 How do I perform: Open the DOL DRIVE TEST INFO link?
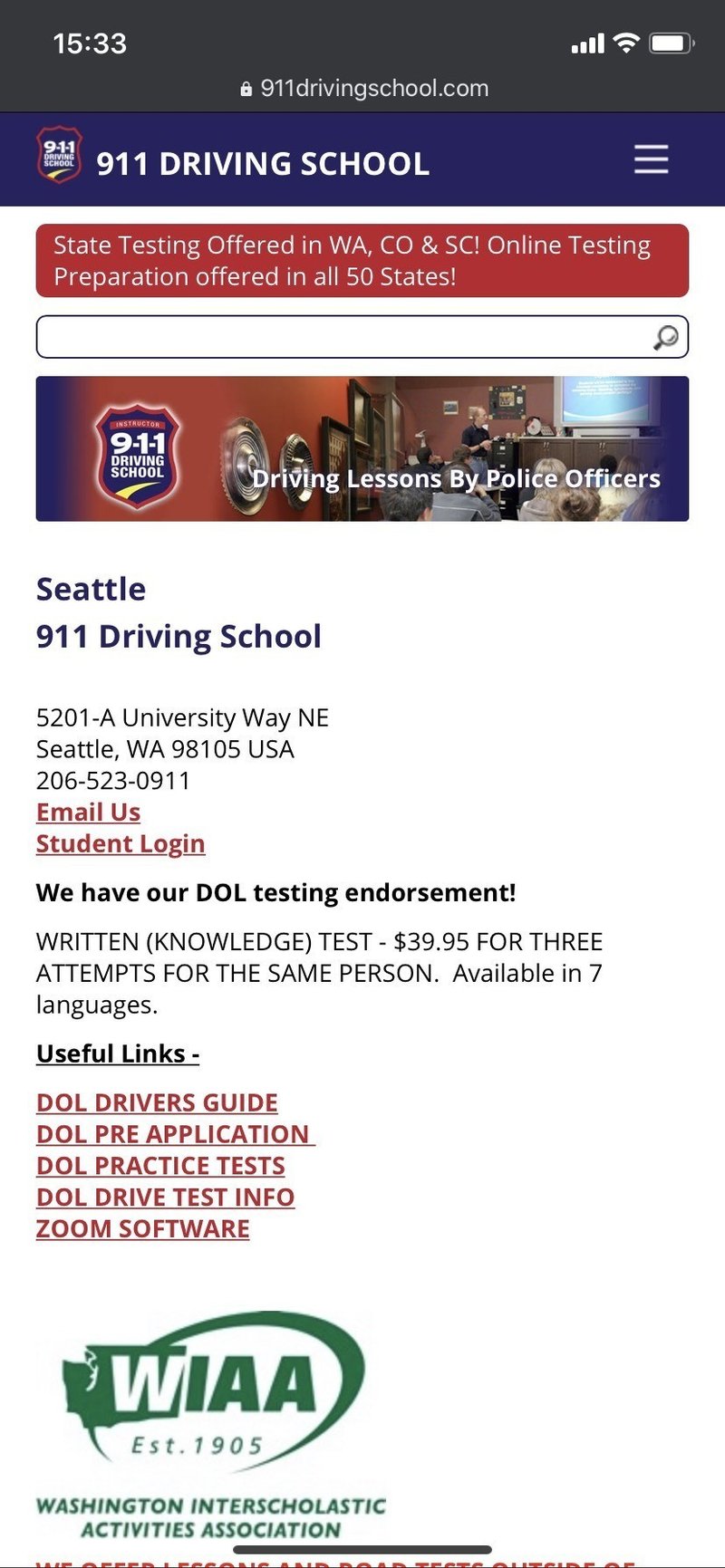pyautogui.click(x=165, y=1198)
